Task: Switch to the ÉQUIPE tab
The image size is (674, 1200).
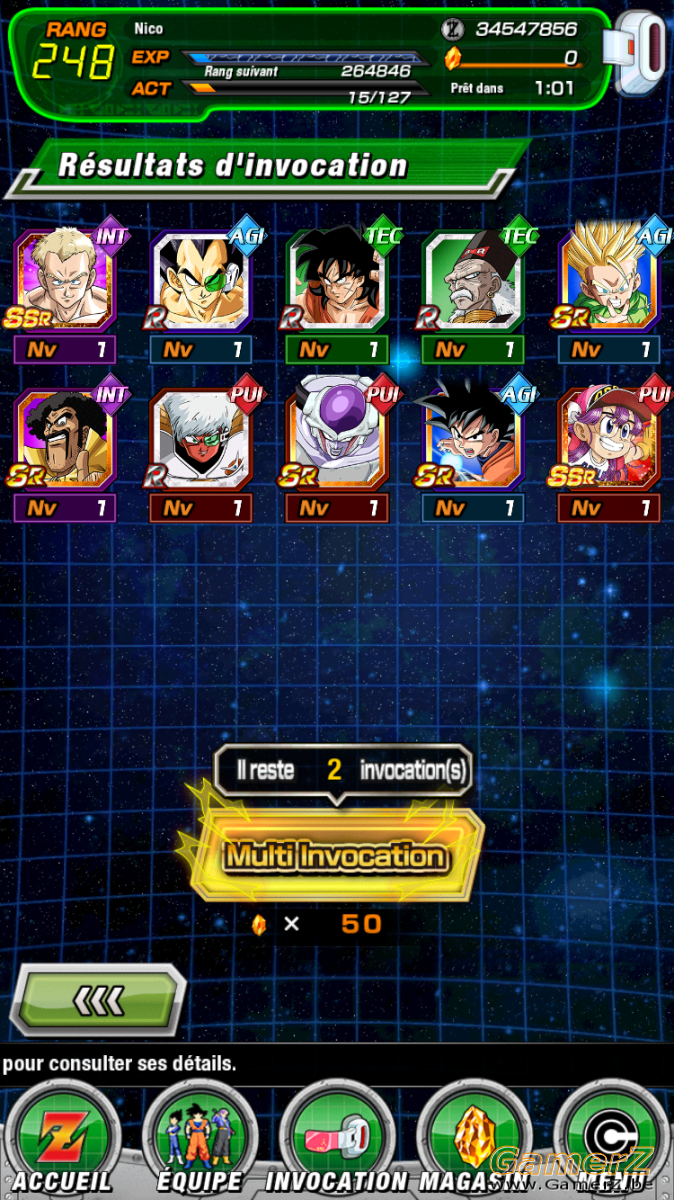Action: (200, 1141)
